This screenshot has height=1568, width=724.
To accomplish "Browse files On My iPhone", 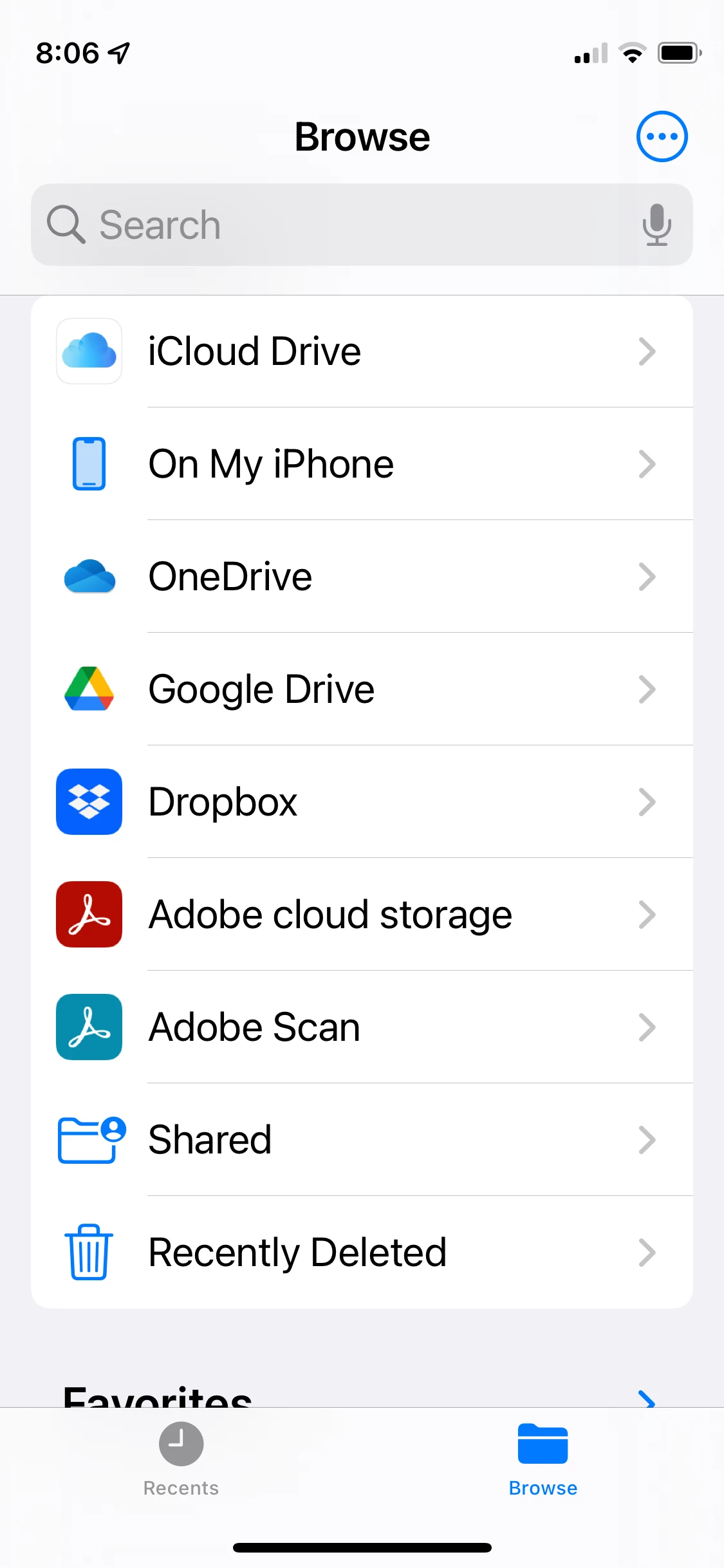I will pos(362,464).
